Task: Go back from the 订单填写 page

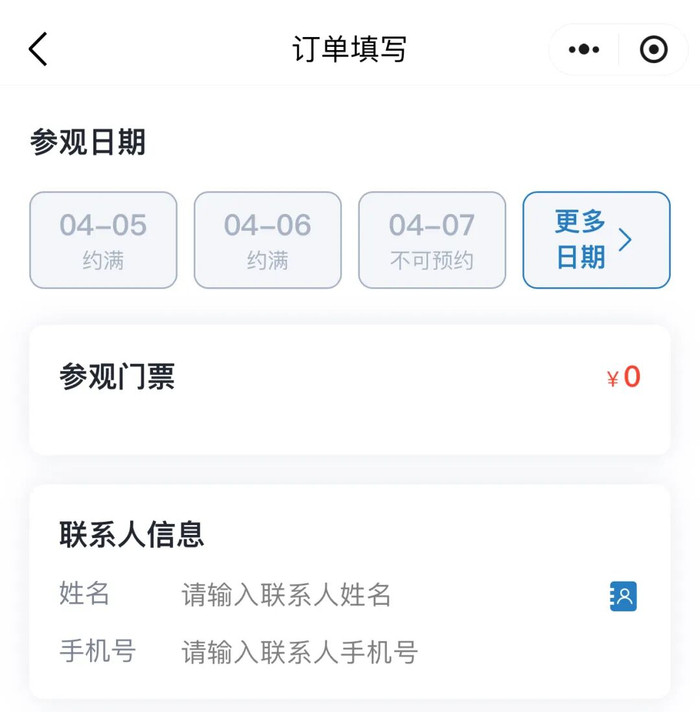Action: 38,49
